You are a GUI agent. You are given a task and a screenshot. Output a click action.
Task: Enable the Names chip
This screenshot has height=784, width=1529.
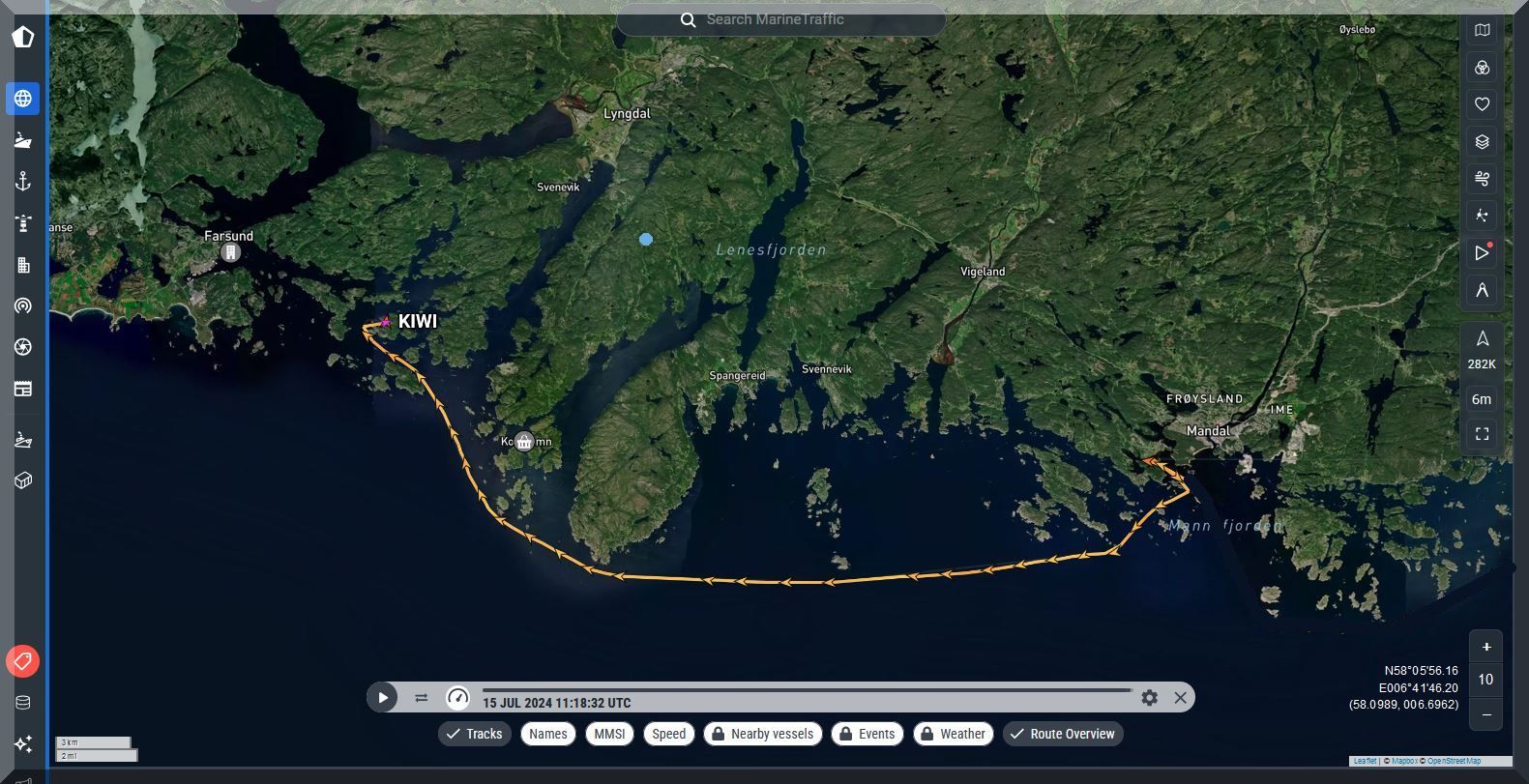548,734
